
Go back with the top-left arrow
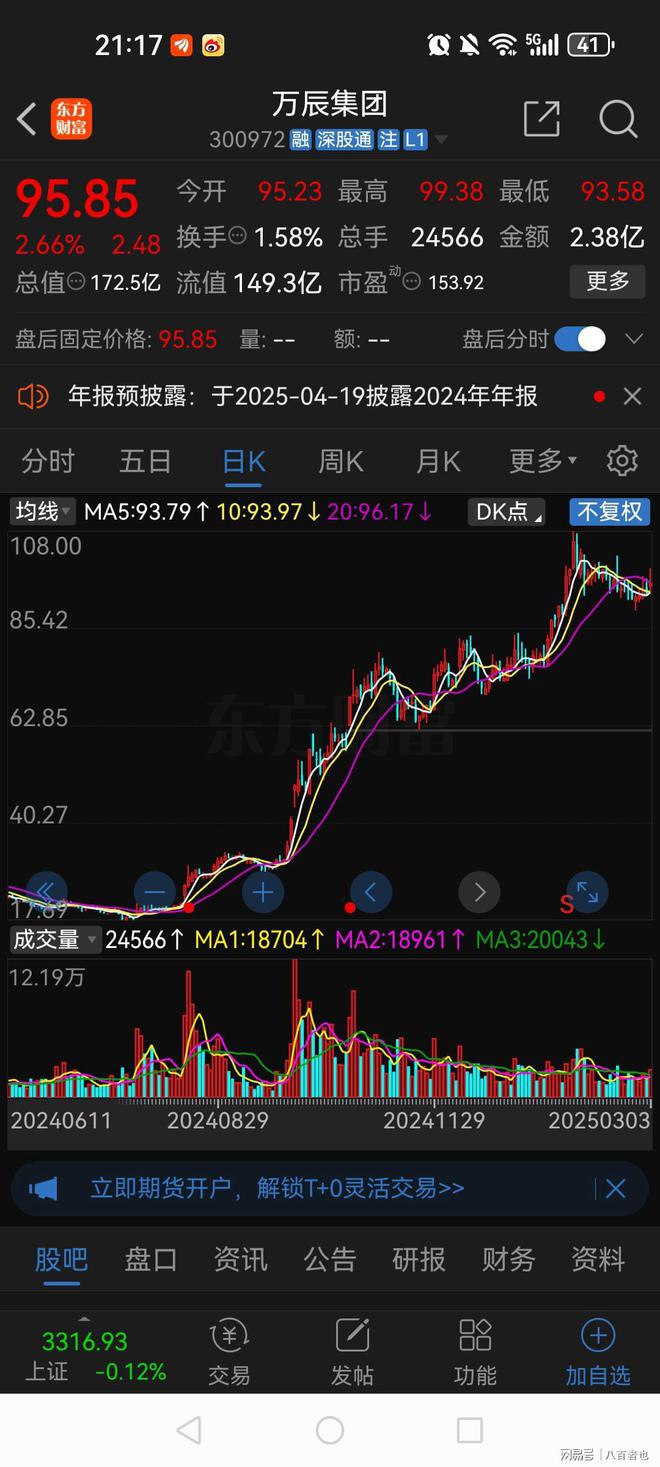(x=28, y=119)
